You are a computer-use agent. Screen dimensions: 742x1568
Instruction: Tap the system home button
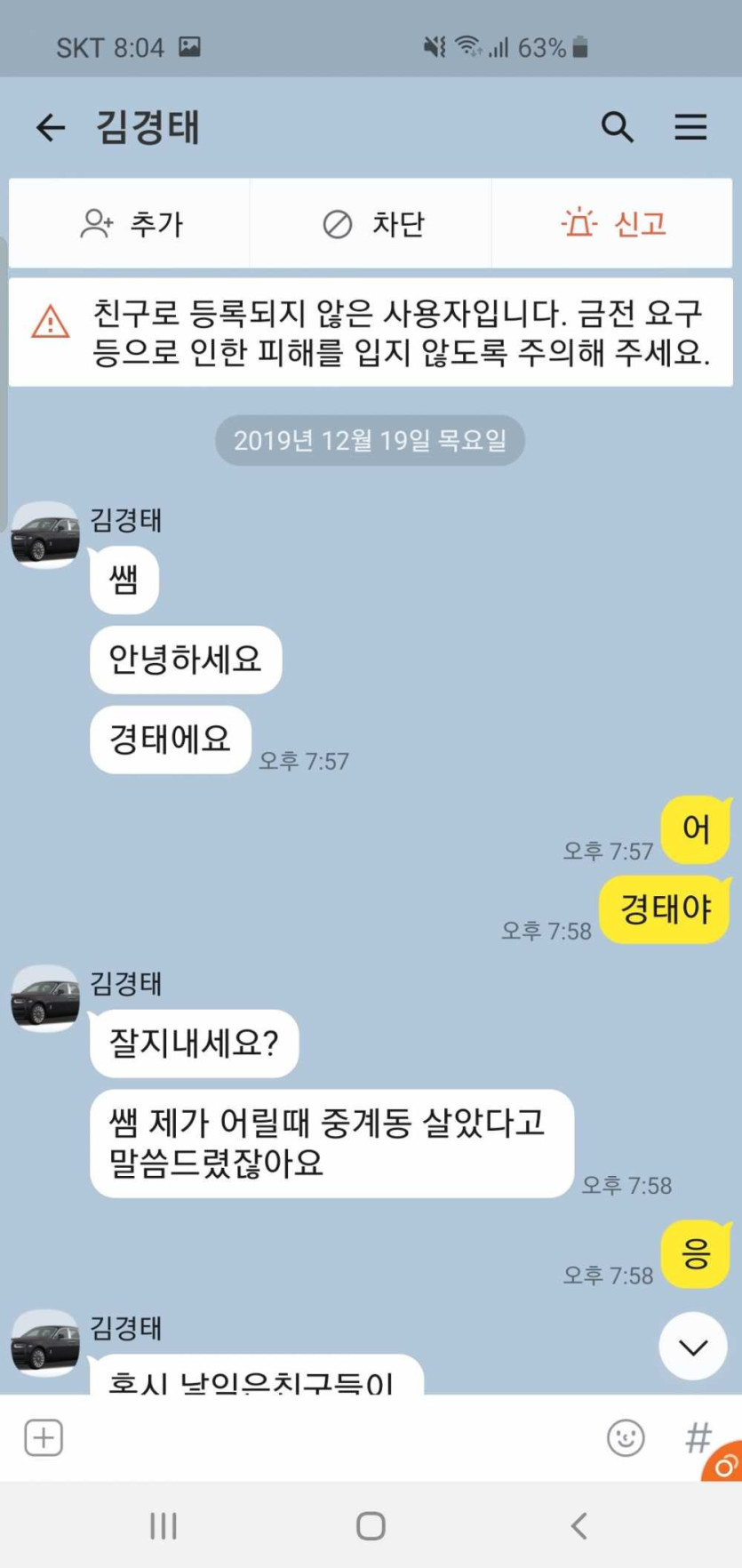(371, 1526)
